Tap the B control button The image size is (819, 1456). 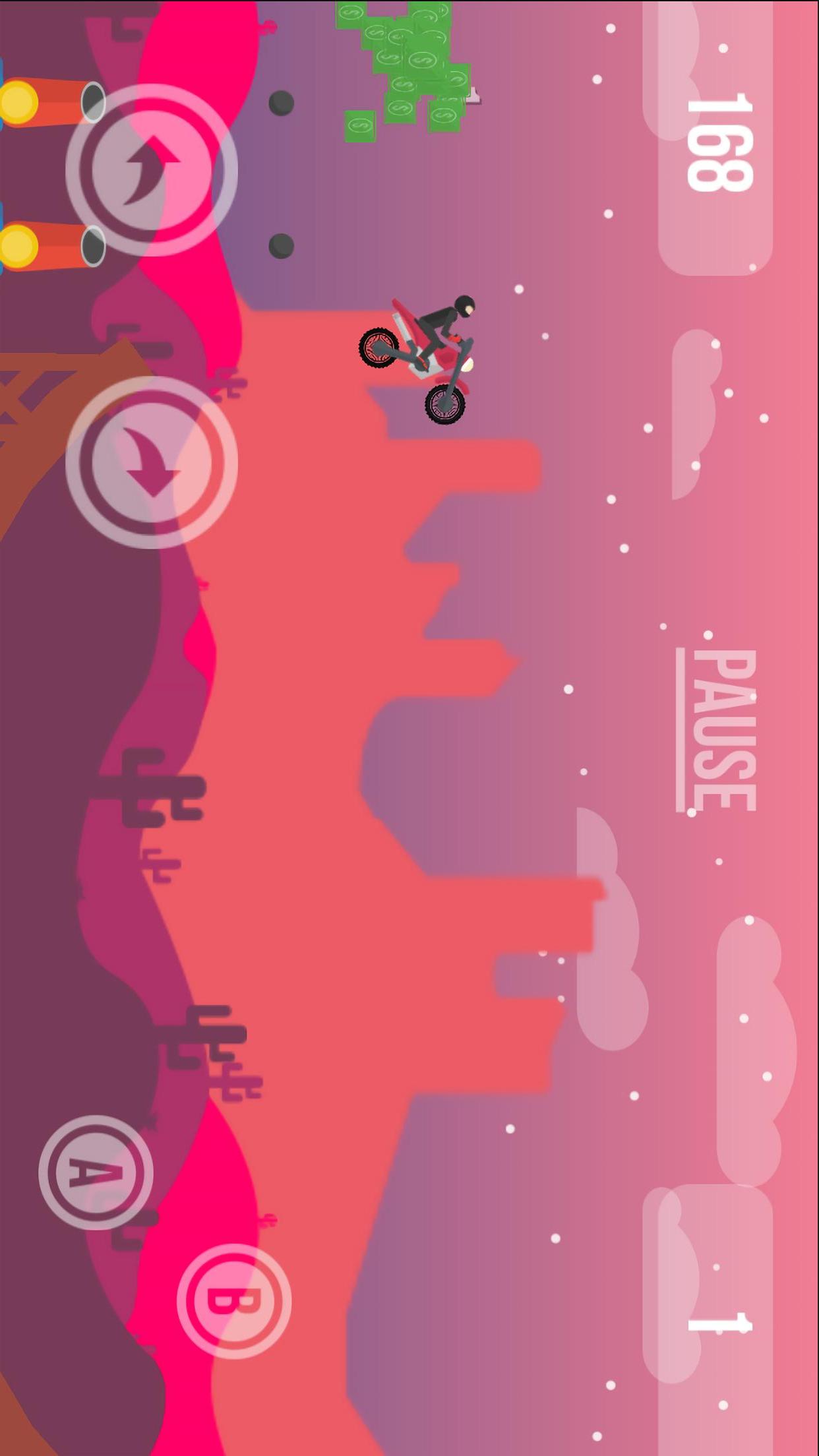click(233, 1301)
